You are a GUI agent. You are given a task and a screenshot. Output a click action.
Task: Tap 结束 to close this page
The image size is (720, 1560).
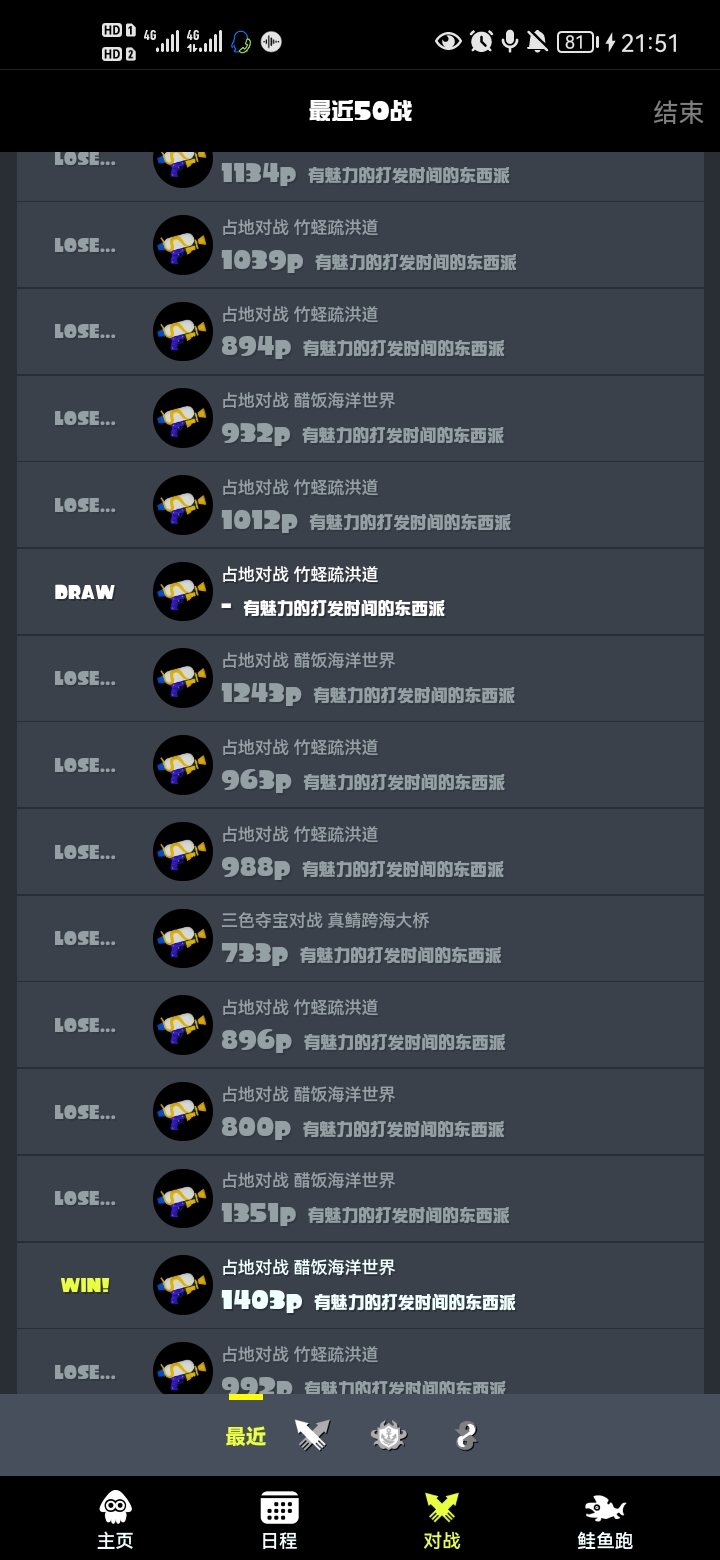coord(678,112)
